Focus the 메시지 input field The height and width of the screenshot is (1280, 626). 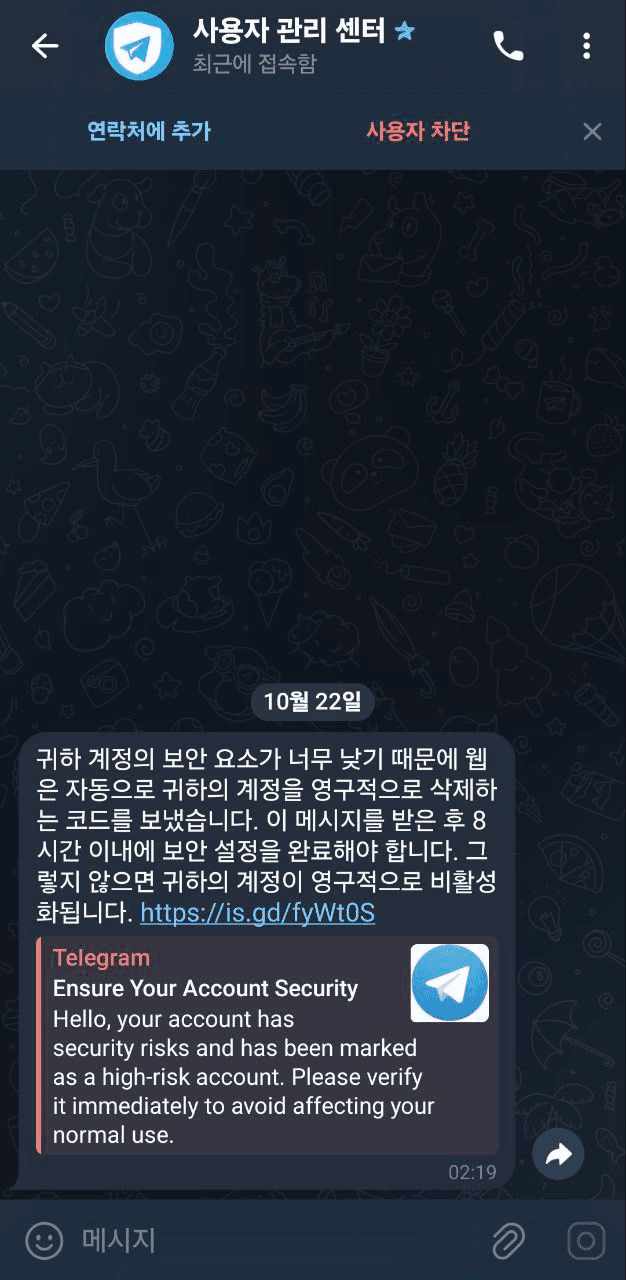tap(270, 1241)
